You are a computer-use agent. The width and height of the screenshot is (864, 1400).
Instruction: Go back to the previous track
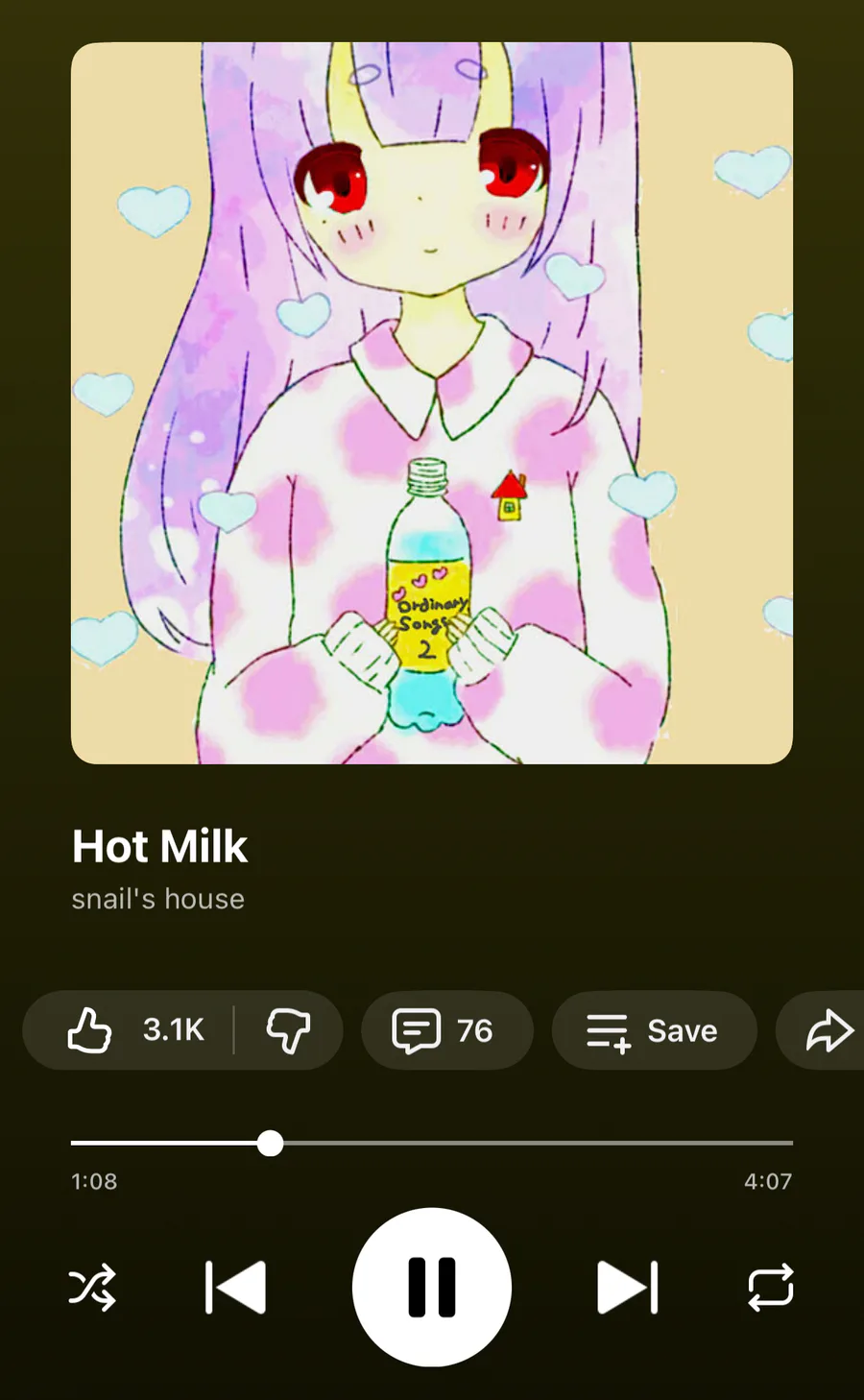pos(236,1287)
